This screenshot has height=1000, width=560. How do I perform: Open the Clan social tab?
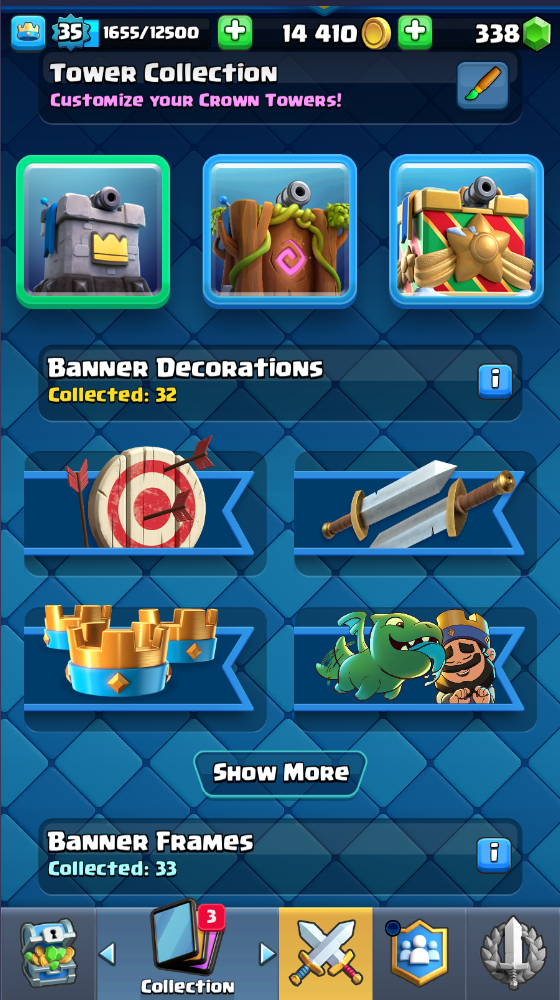[419, 954]
